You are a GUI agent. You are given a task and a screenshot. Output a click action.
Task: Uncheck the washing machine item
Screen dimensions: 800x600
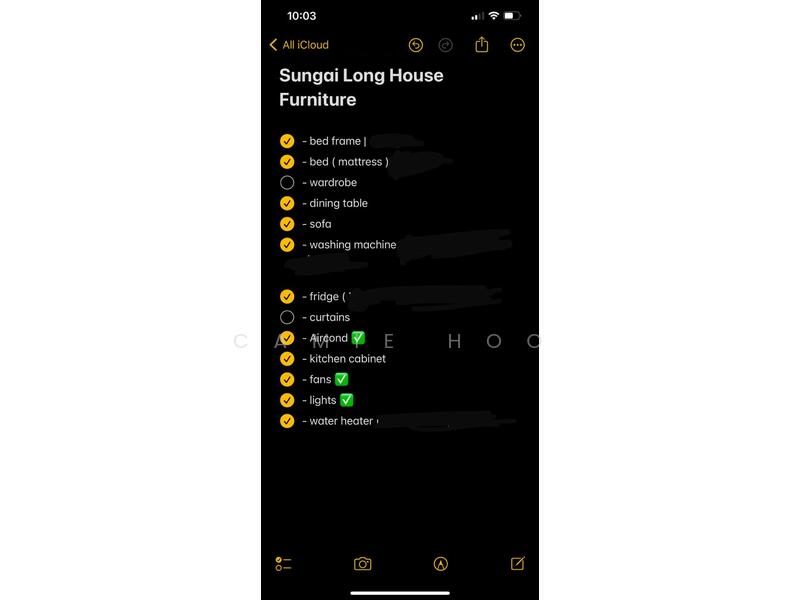click(x=287, y=245)
